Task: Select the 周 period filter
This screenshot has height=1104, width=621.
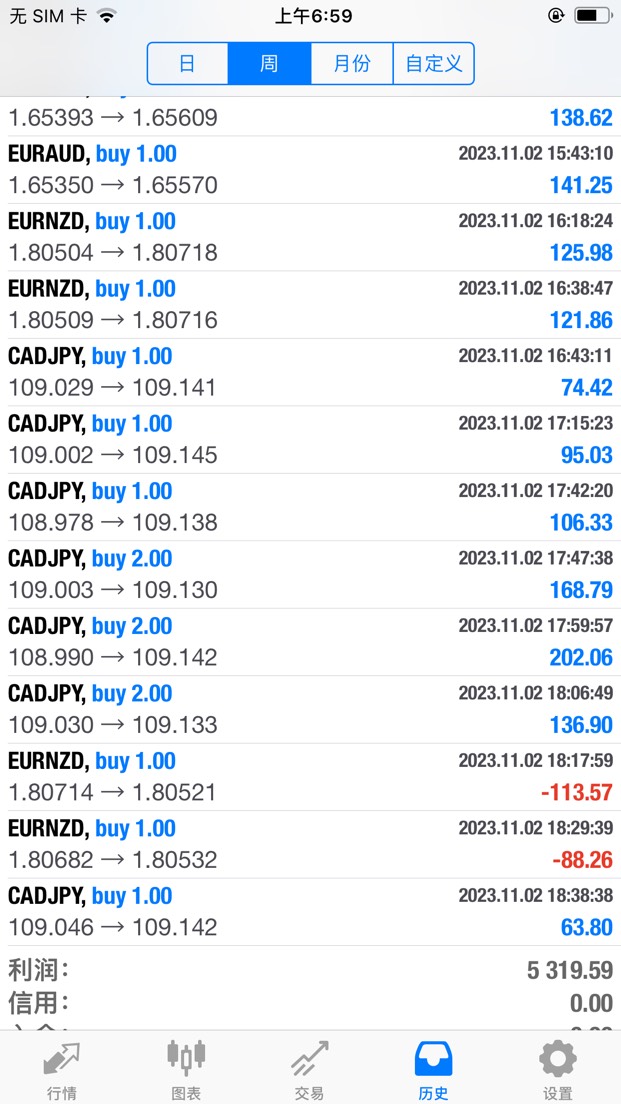Action: 269,64
